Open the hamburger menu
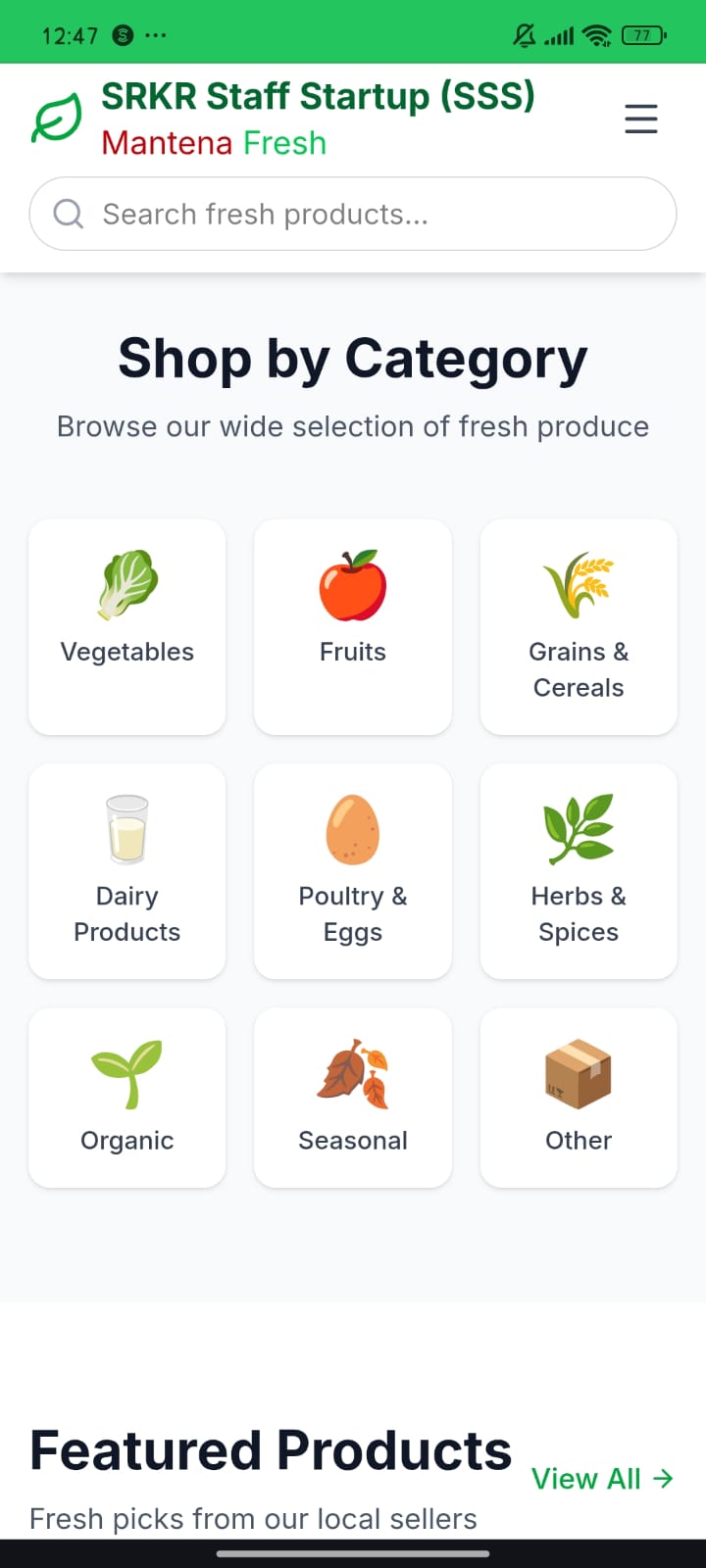Viewport: 706px width, 1568px height. (641, 120)
